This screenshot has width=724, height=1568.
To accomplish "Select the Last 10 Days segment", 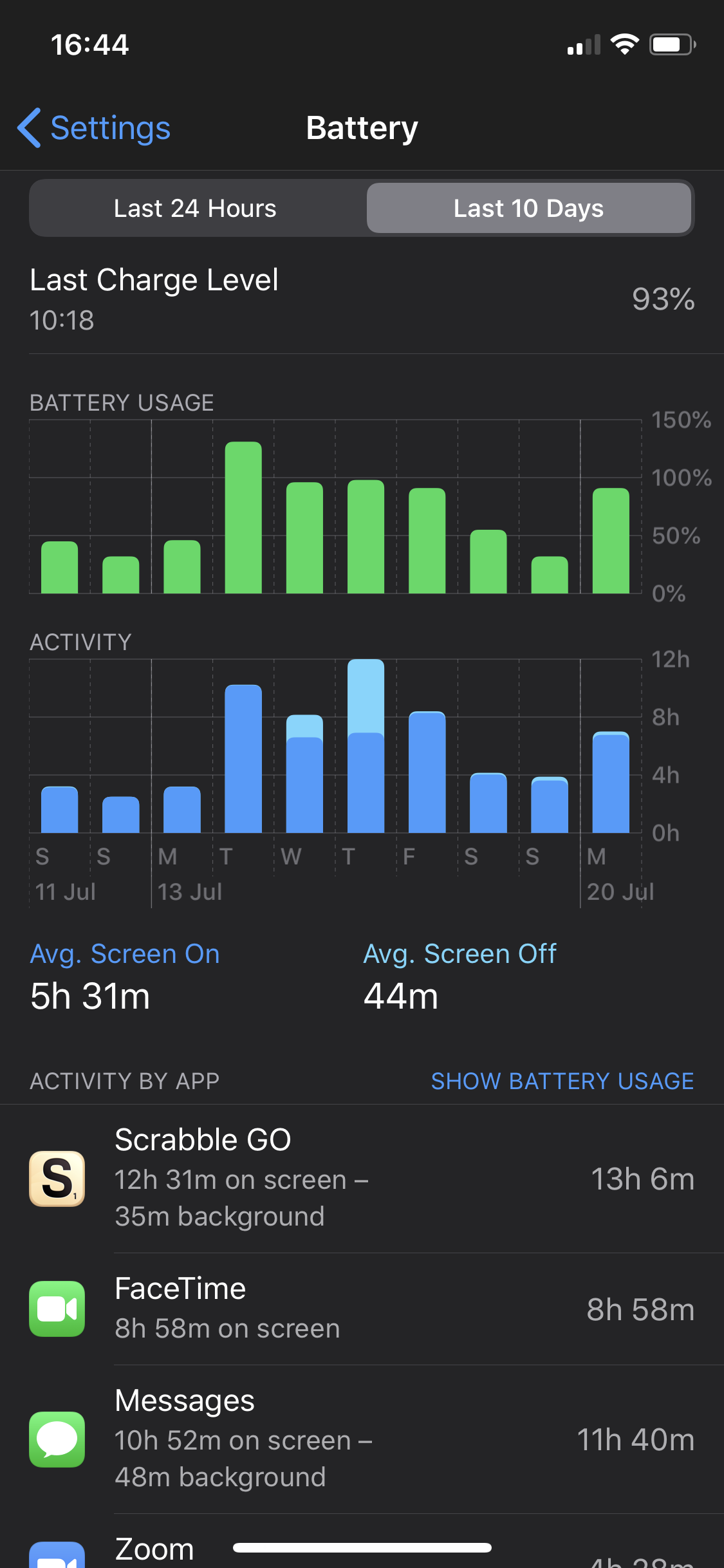I will [528, 209].
